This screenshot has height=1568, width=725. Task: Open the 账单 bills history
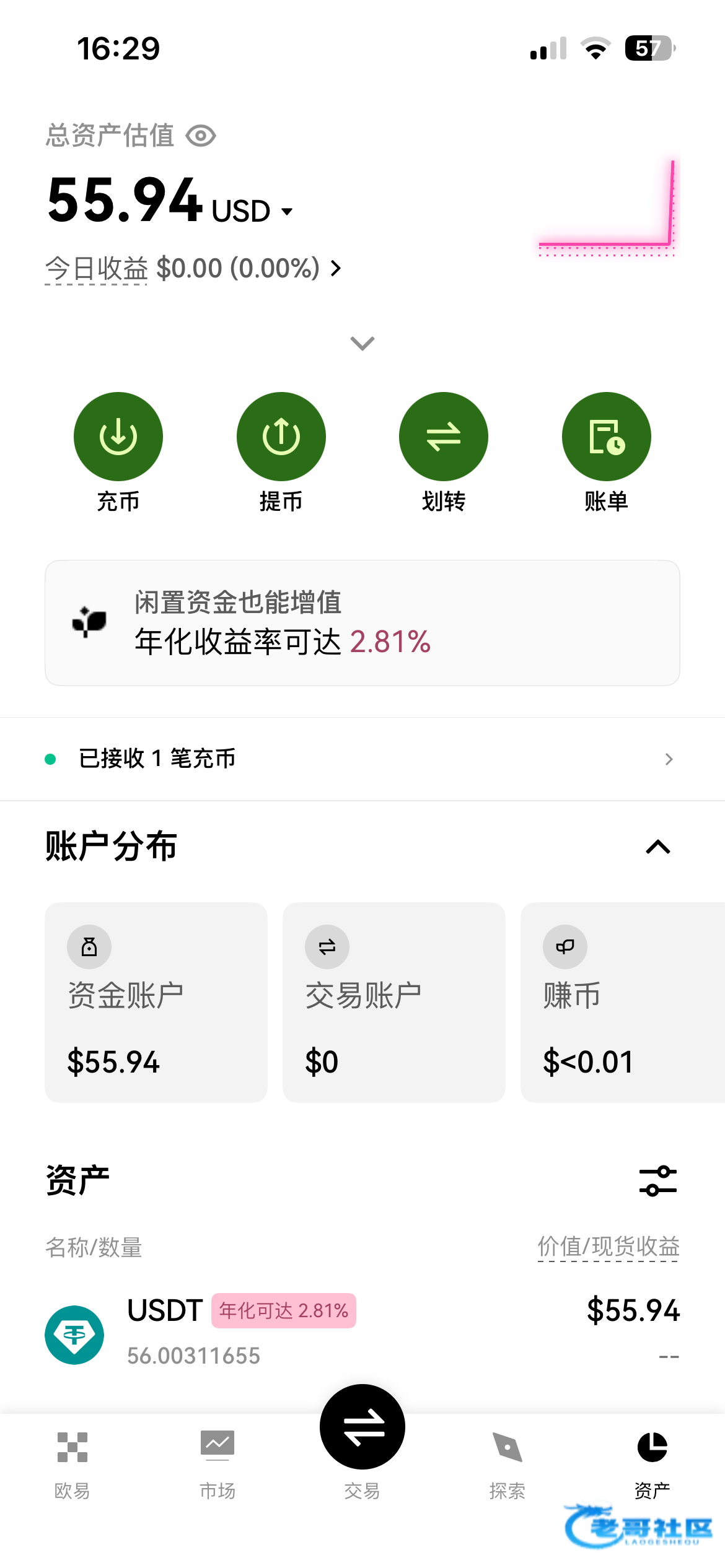[606, 437]
